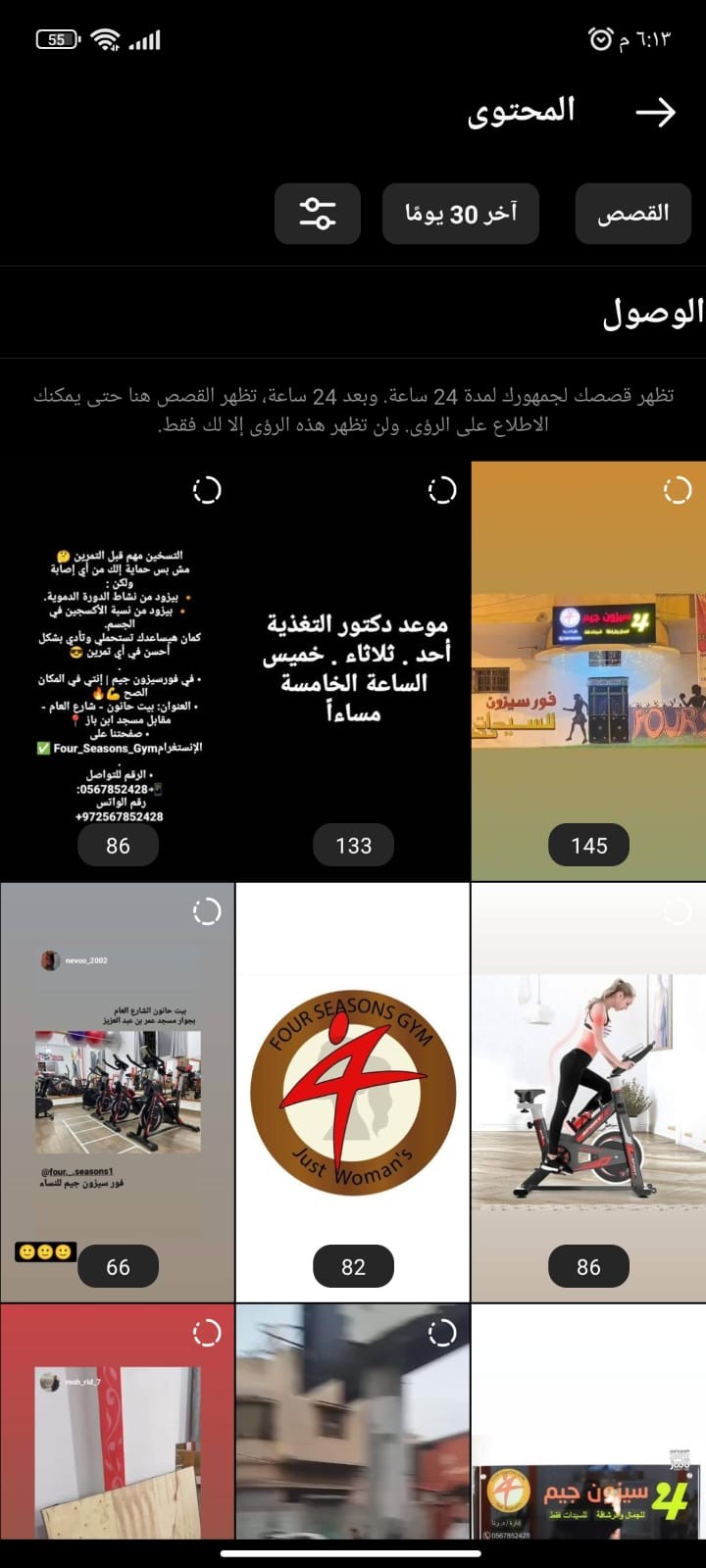Open the filter sliders icon
Image resolution: width=706 pixels, height=1568 pixels.
click(318, 214)
